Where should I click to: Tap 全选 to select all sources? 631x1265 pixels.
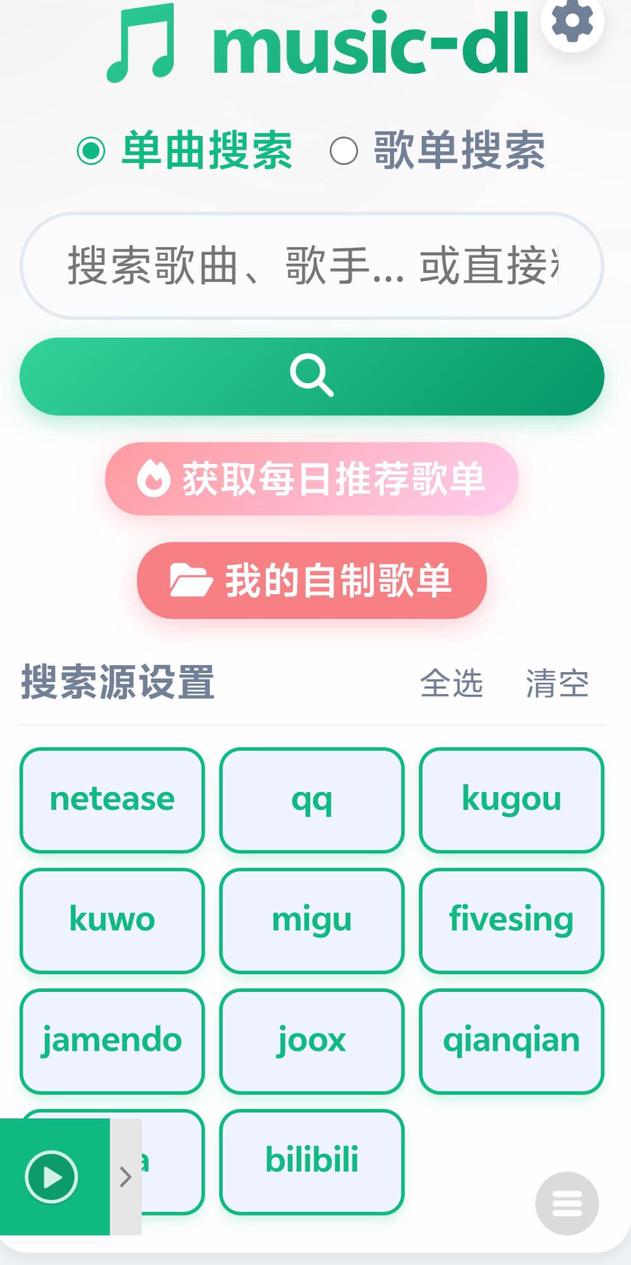point(451,684)
